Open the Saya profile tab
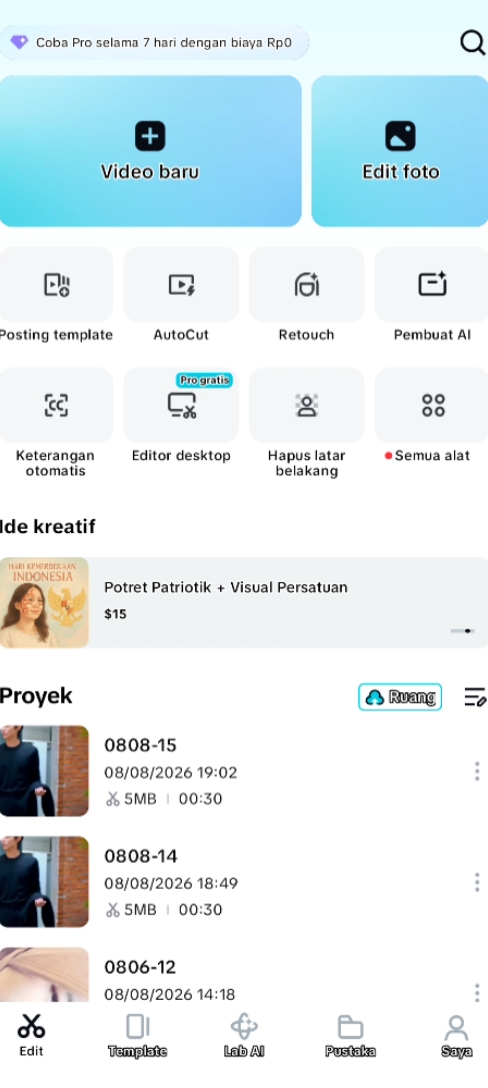488x1088 pixels. [456, 1035]
